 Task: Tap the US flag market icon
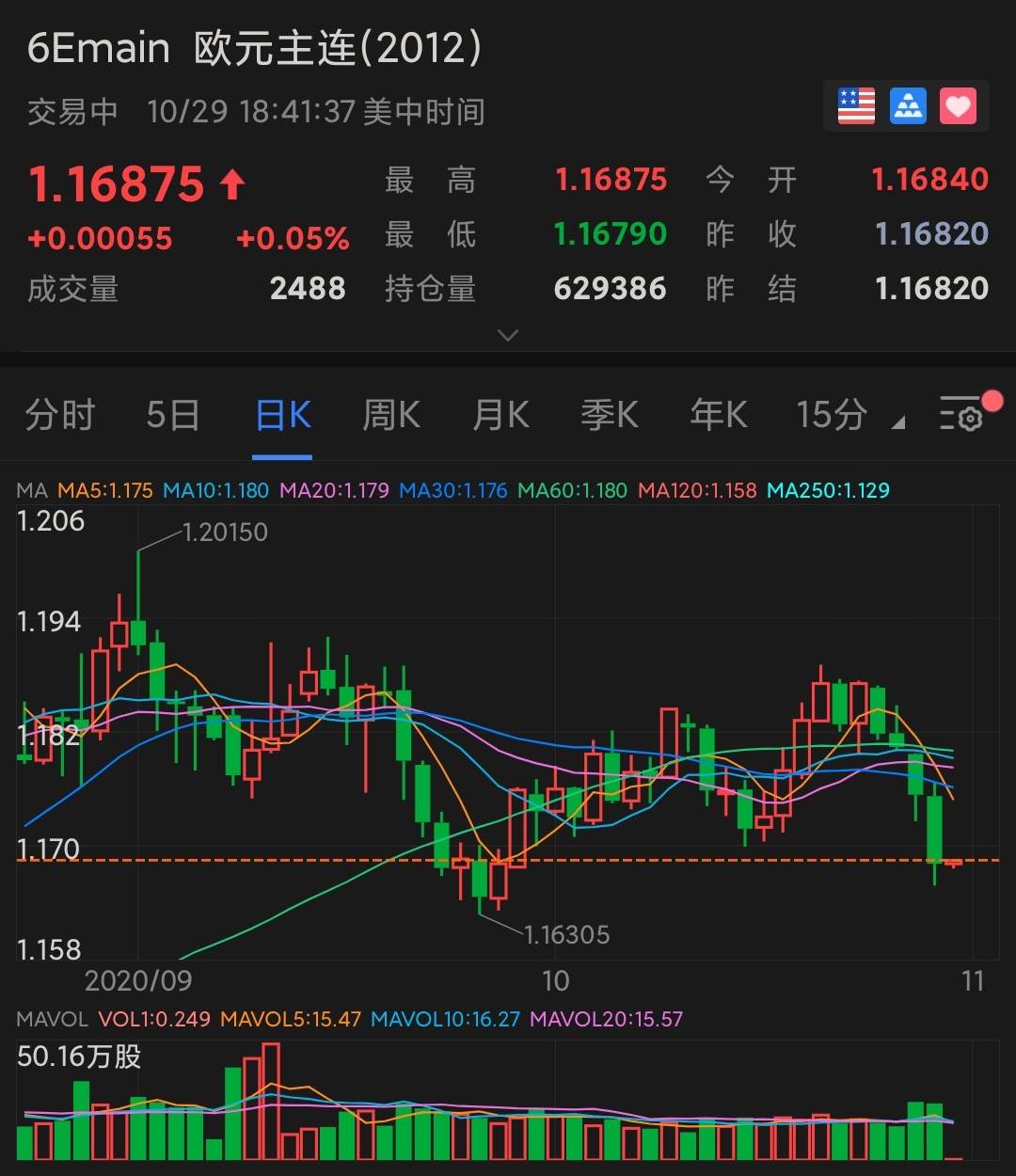coord(856,106)
